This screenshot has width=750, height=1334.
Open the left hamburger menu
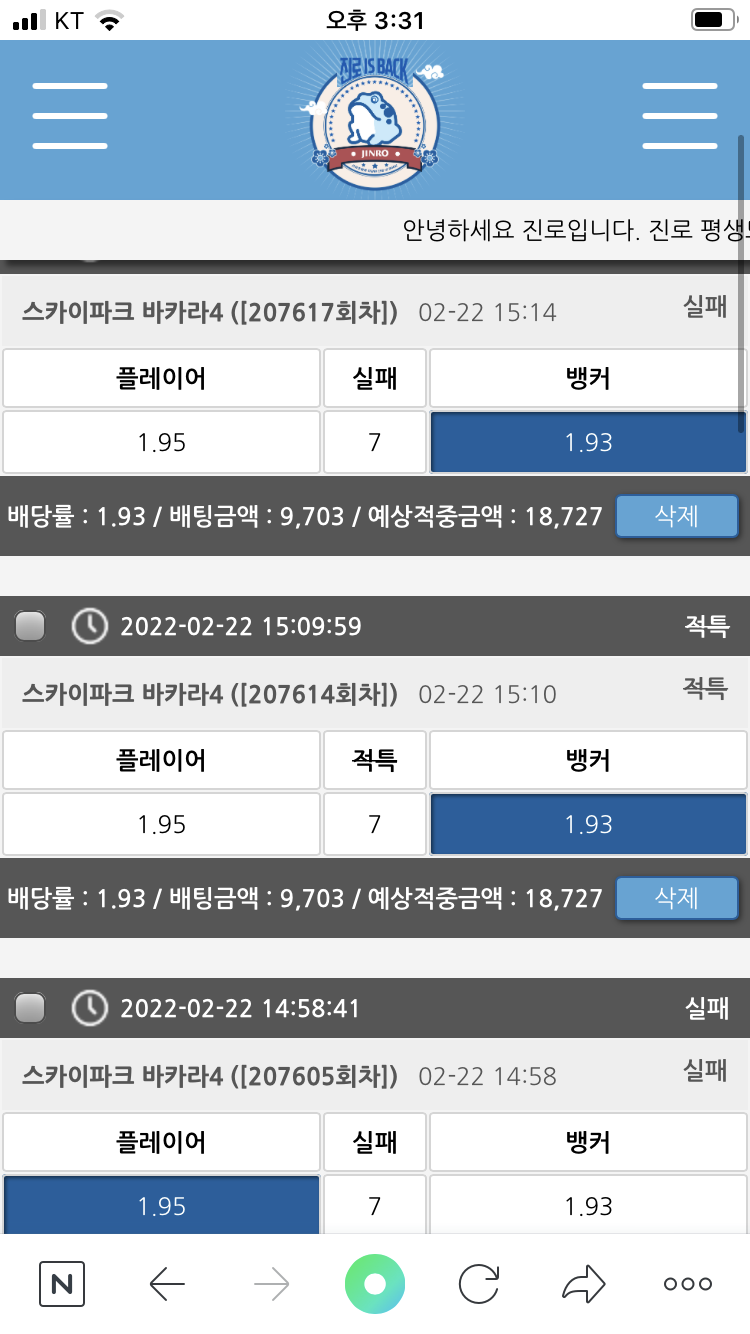click(69, 116)
